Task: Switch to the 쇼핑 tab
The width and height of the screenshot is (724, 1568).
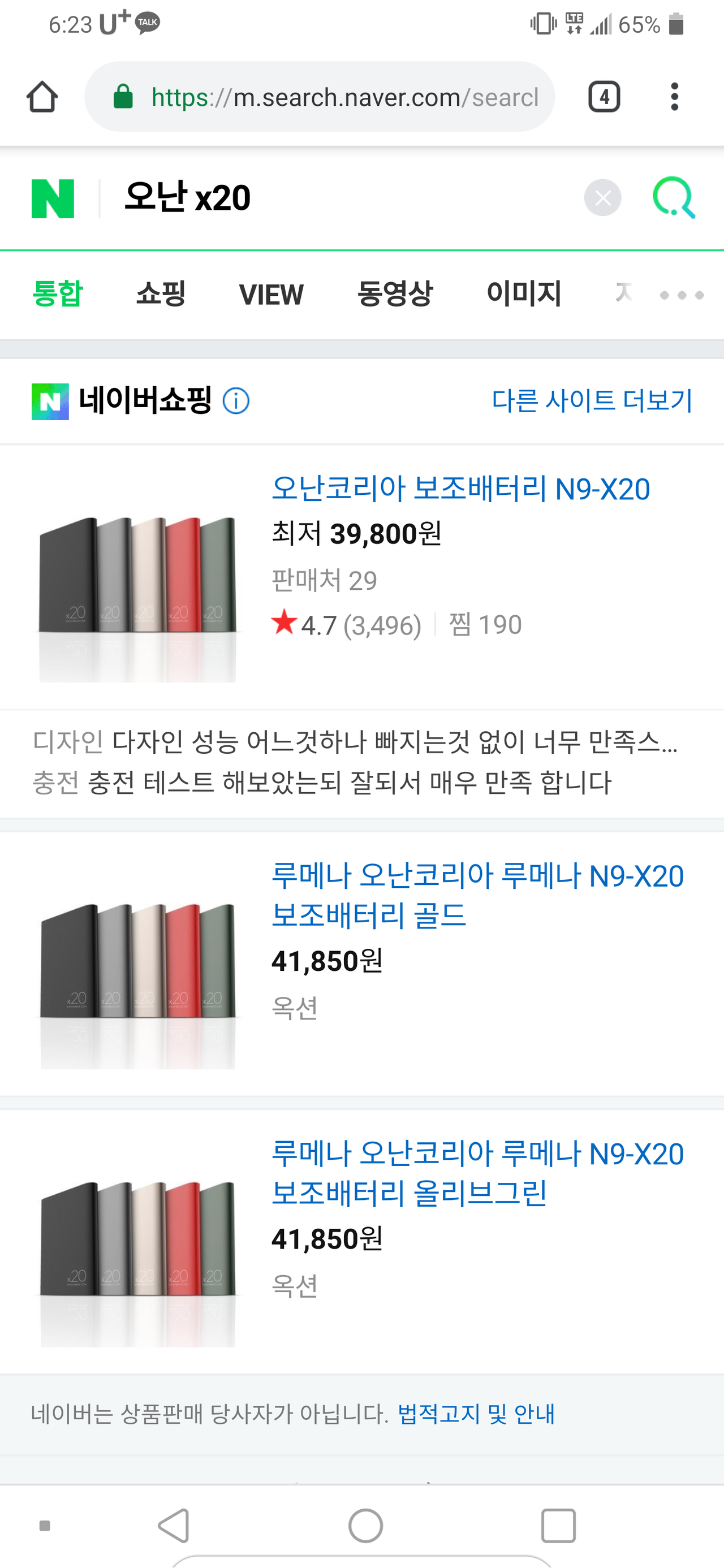Action: [x=161, y=294]
